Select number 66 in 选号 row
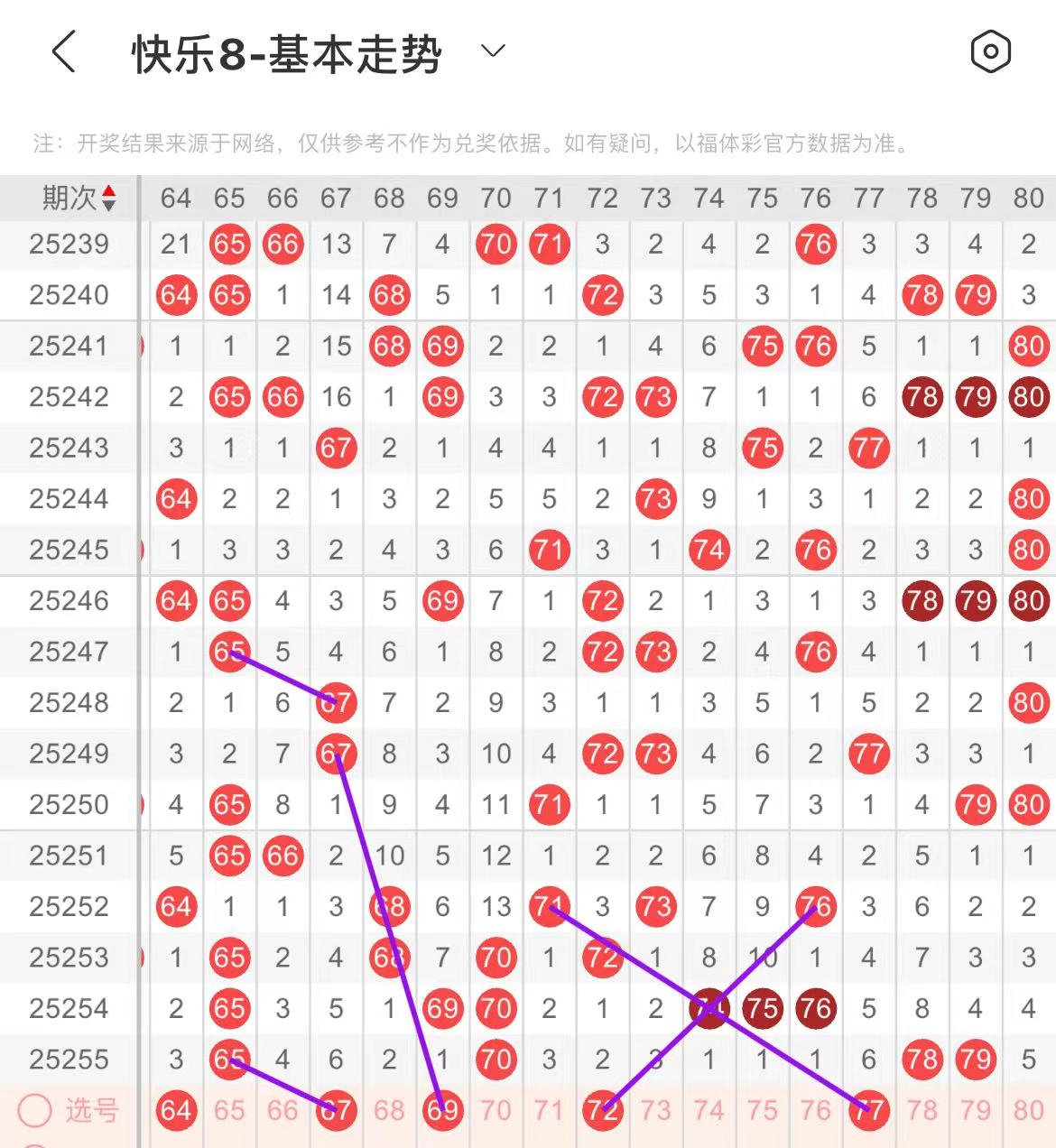This screenshot has height=1148, width=1056. [x=283, y=1110]
